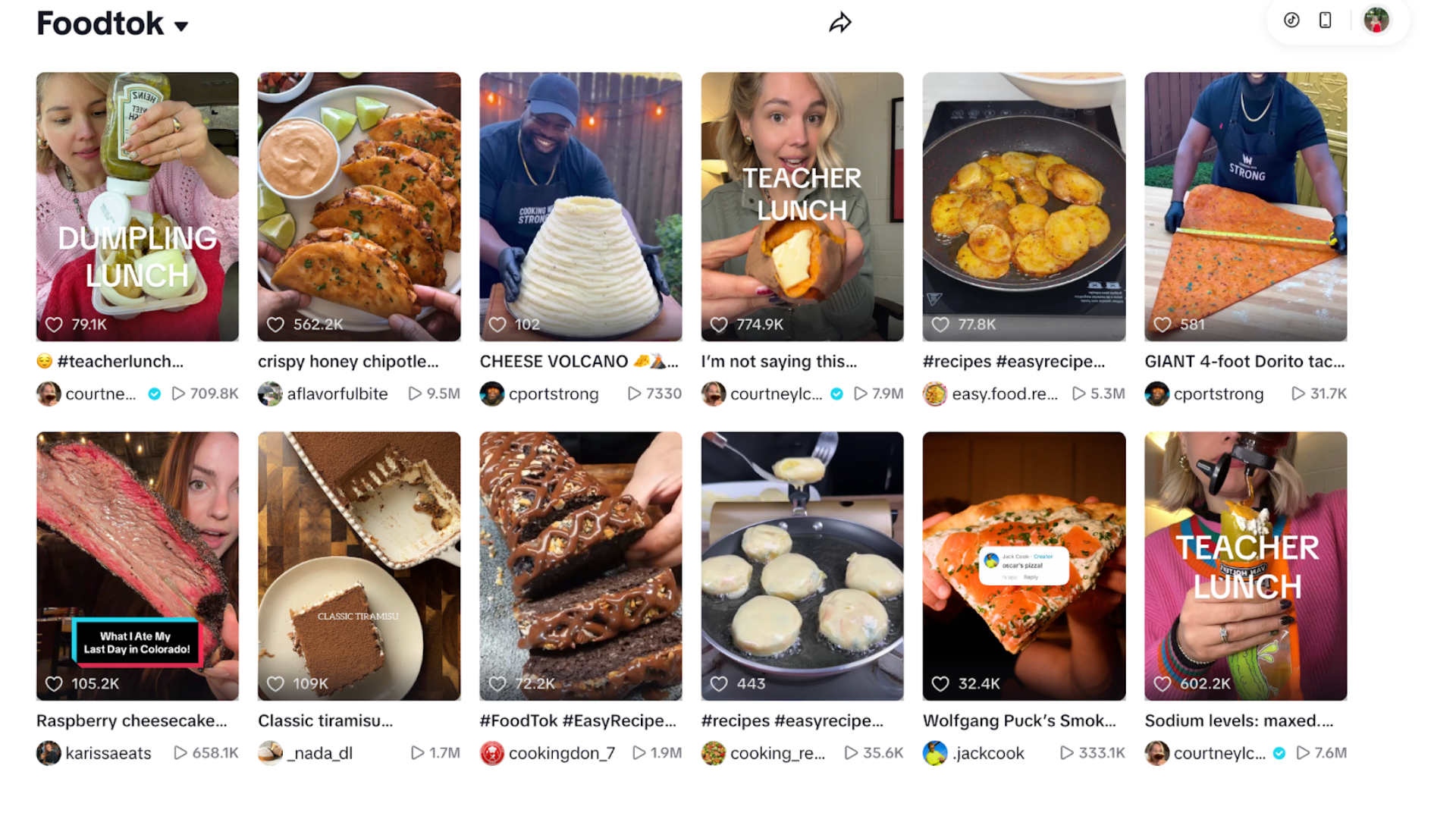Open .jackcook's profile
The width and height of the screenshot is (1456, 819).
click(988, 753)
